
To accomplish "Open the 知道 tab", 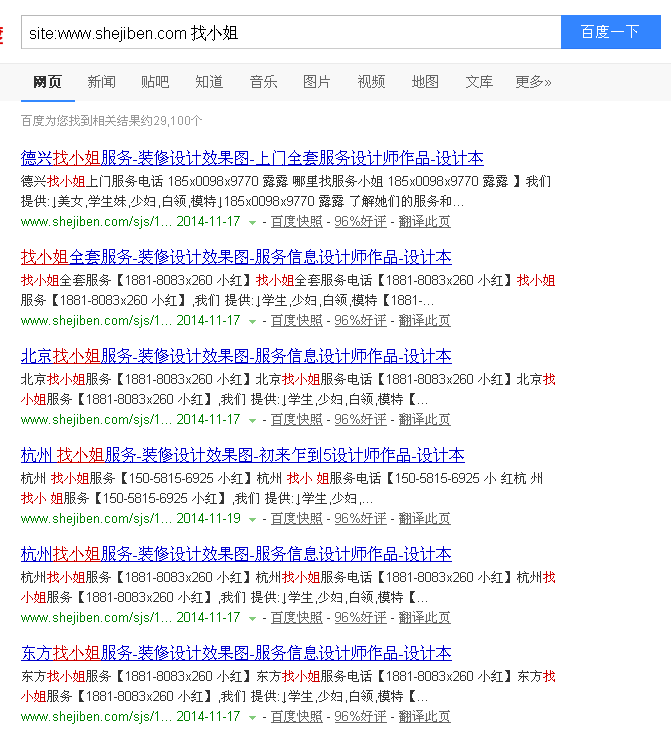I will click(209, 82).
